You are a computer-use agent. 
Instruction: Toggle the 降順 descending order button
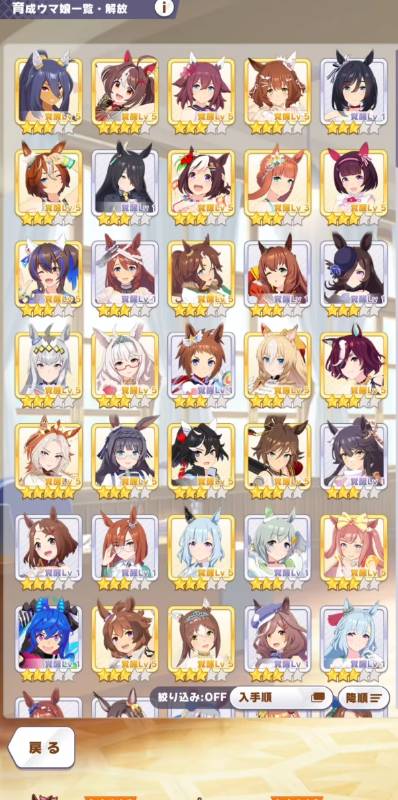[x=363, y=697]
